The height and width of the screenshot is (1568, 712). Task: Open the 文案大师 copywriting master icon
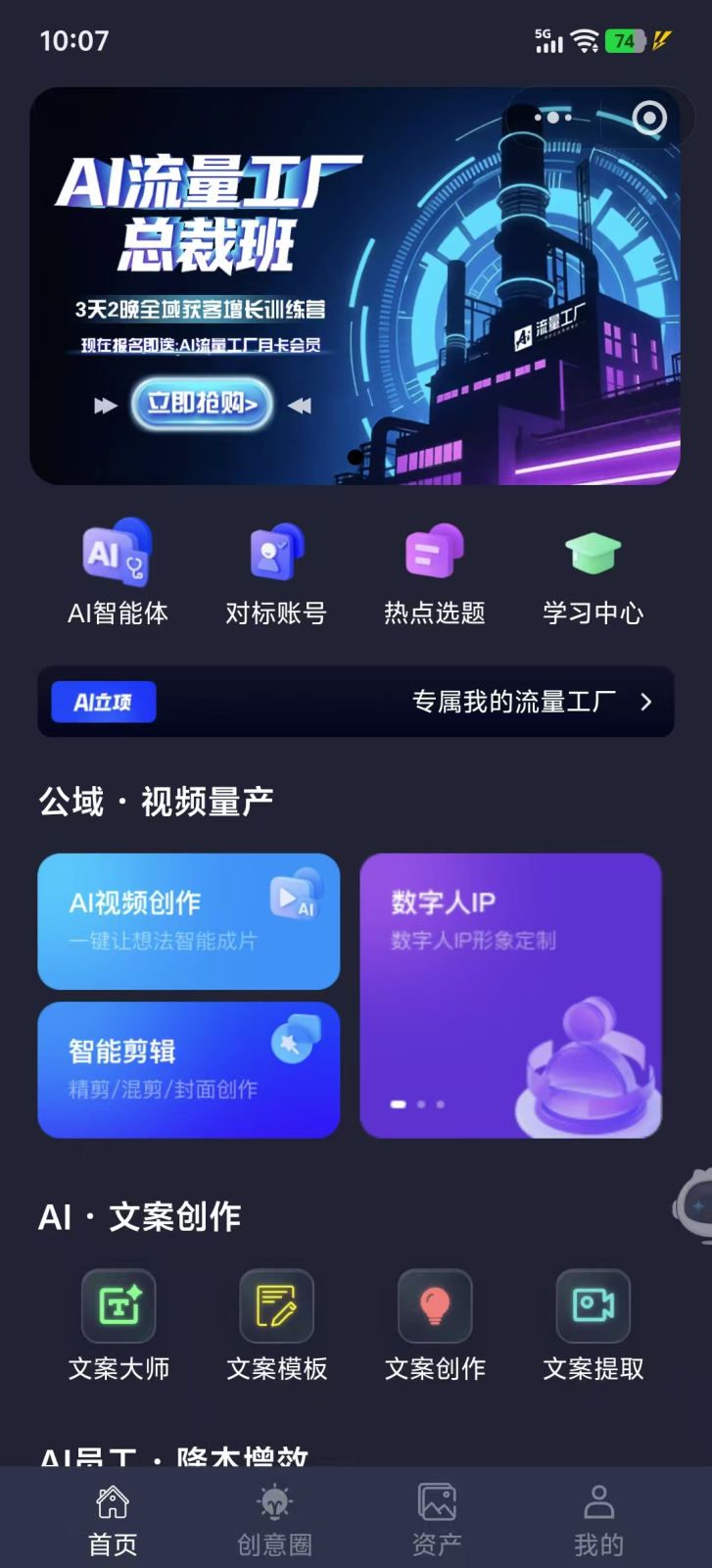pos(118,1306)
